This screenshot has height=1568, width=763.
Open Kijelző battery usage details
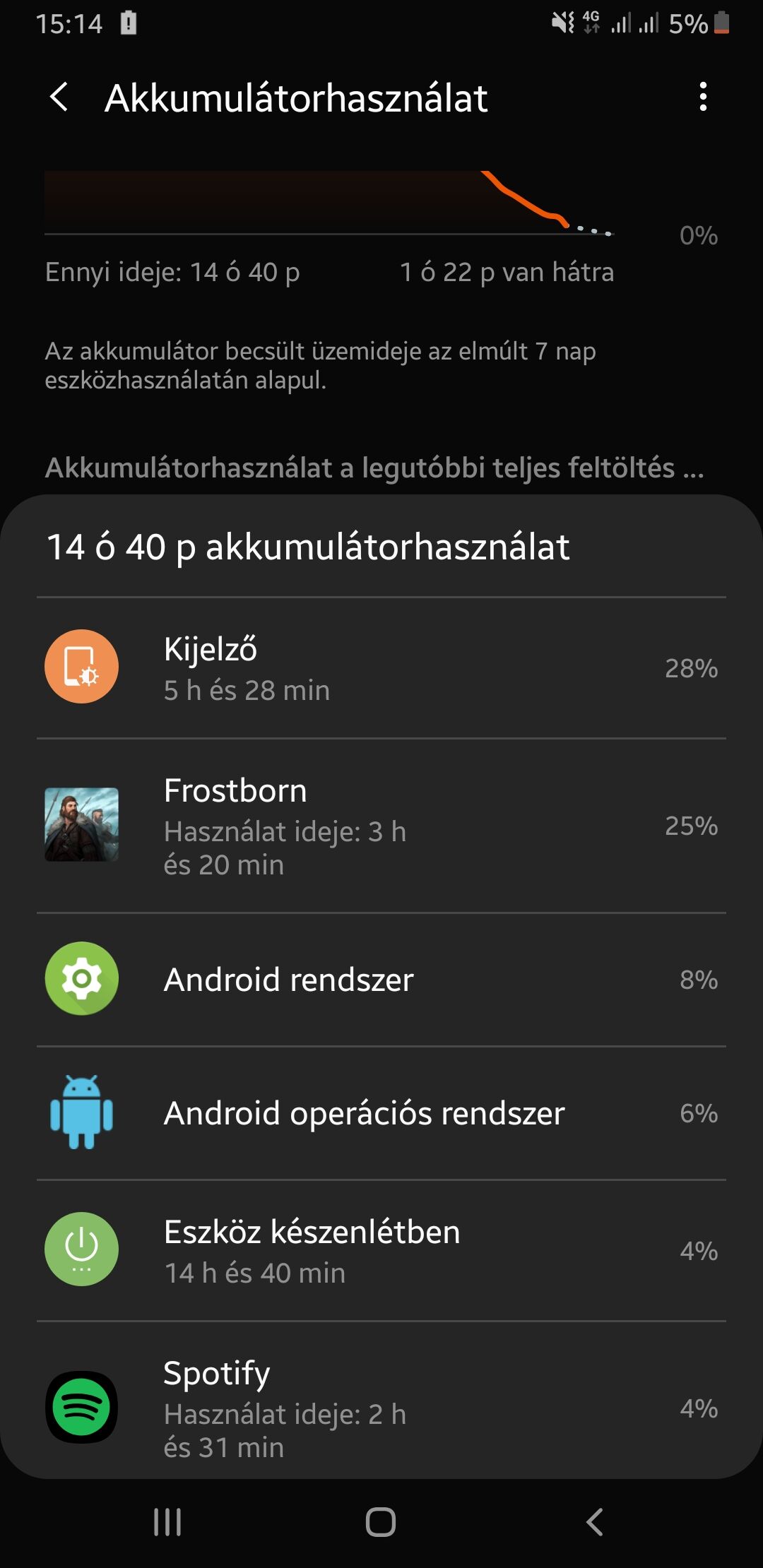coord(381,668)
